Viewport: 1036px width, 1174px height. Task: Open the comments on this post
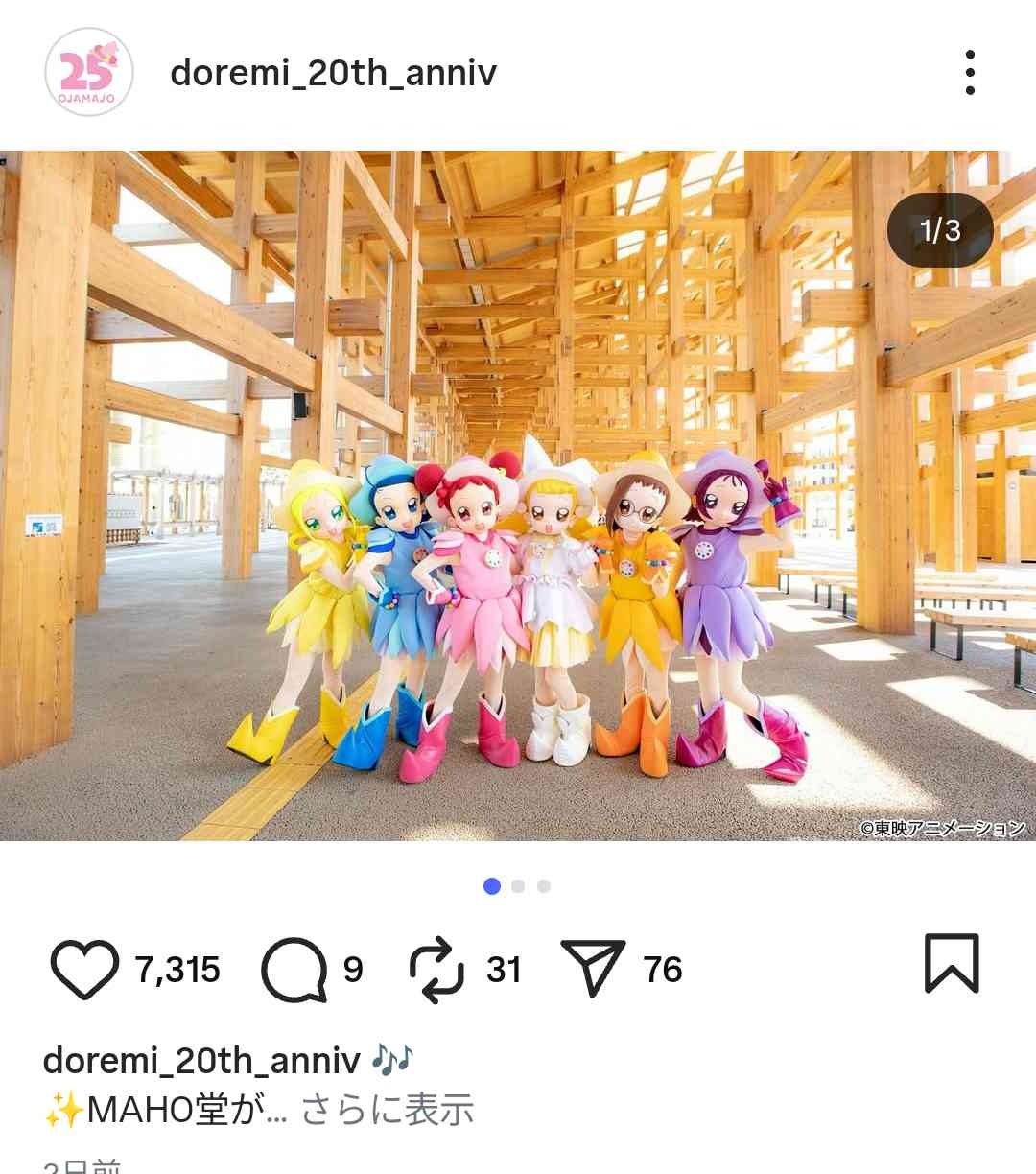pyautogui.click(x=294, y=970)
